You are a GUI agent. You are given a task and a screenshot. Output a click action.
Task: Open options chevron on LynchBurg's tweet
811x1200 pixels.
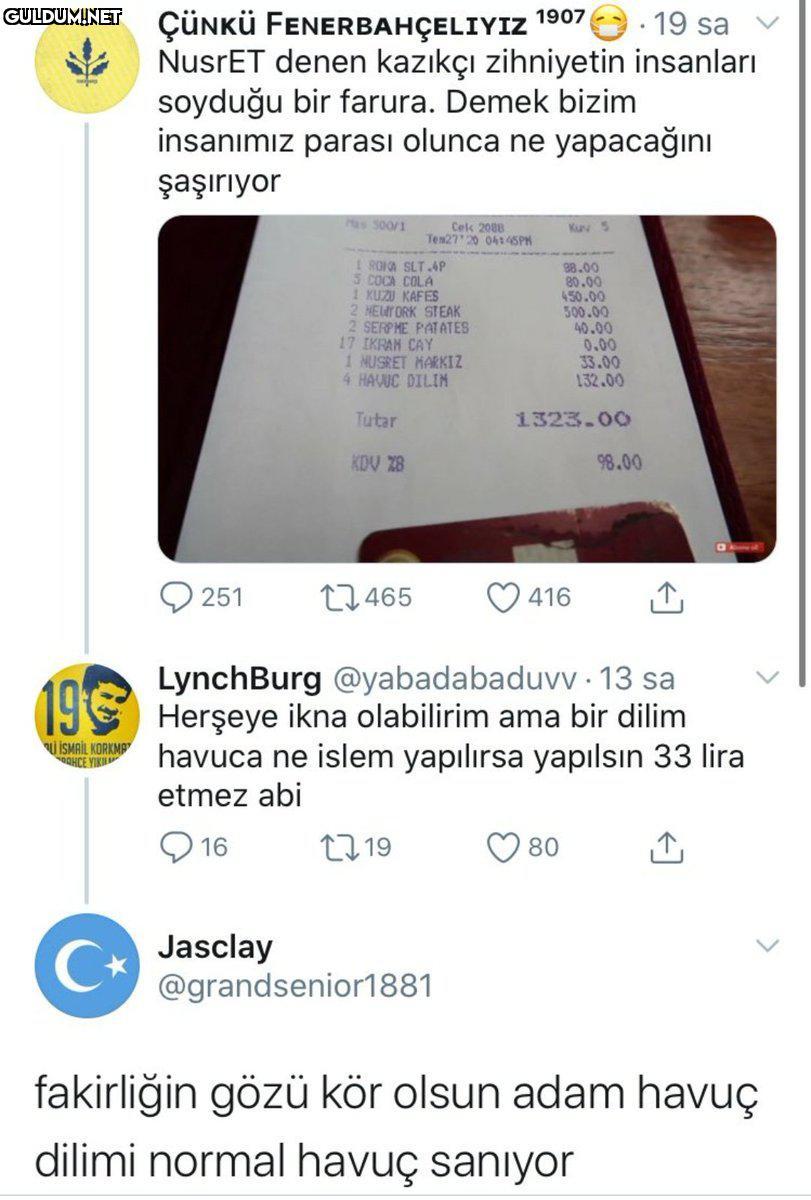pyautogui.click(x=766, y=678)
